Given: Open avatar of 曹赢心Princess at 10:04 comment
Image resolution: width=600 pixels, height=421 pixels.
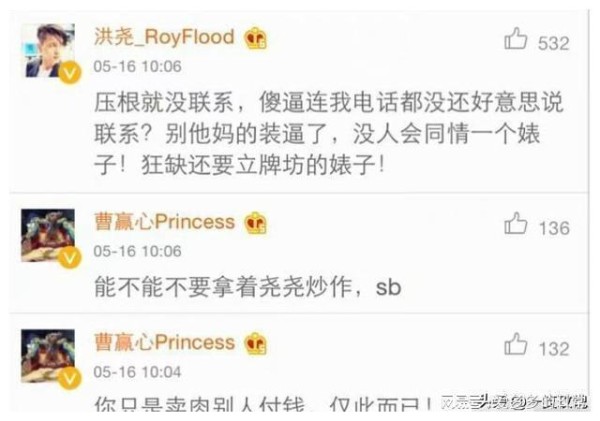Looking at the screenshot, I should [48, 356].
